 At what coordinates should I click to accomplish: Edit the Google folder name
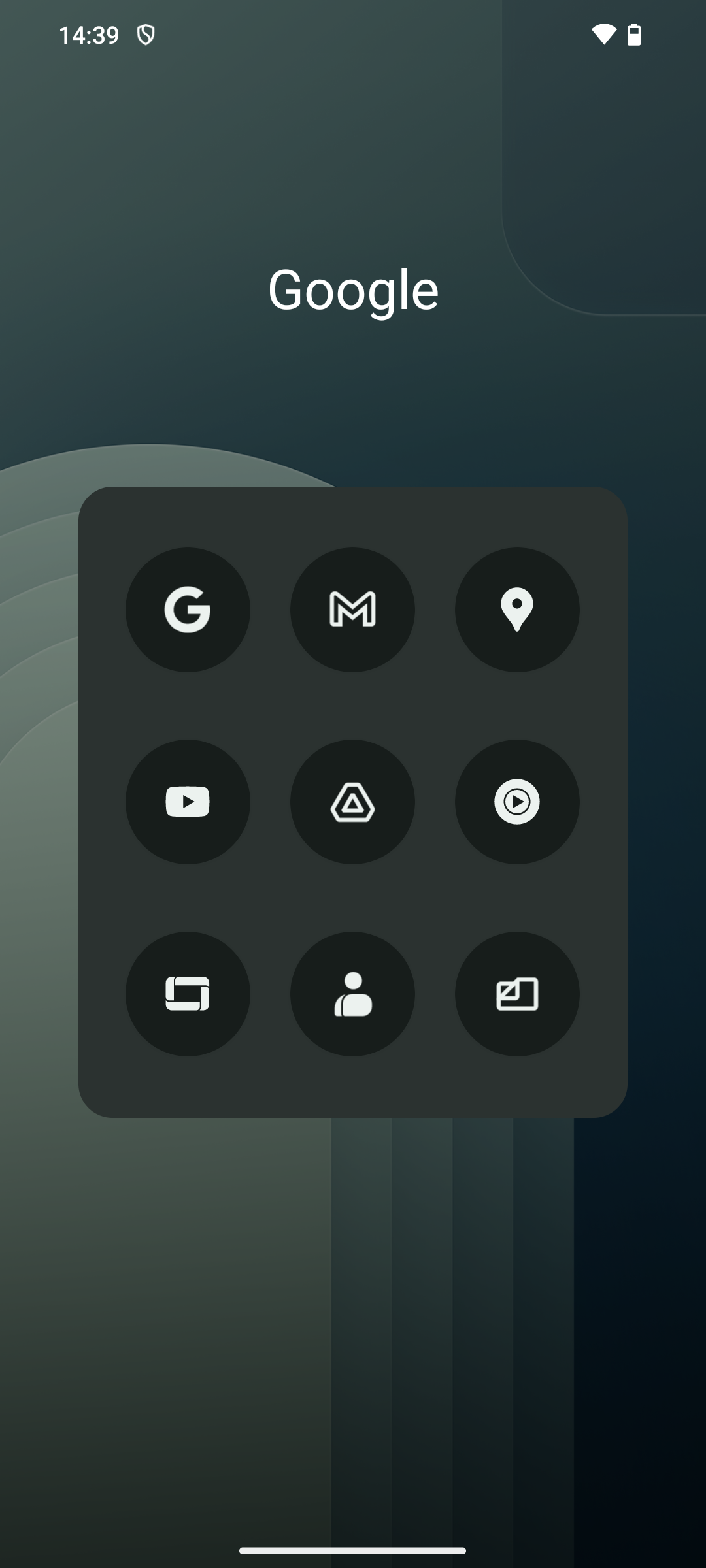(x=353, y=290)
